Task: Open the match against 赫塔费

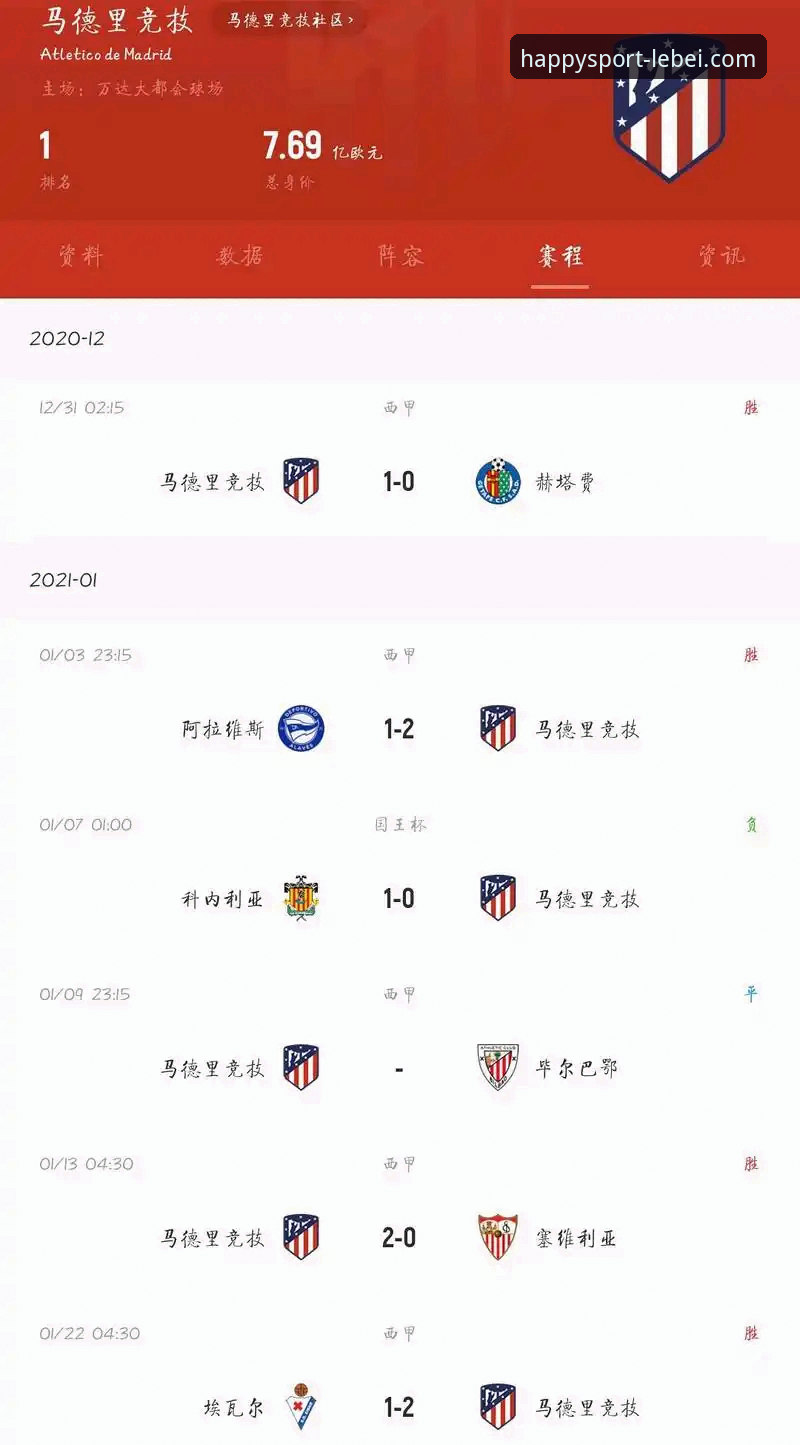Action: click(x=400, y=458)
